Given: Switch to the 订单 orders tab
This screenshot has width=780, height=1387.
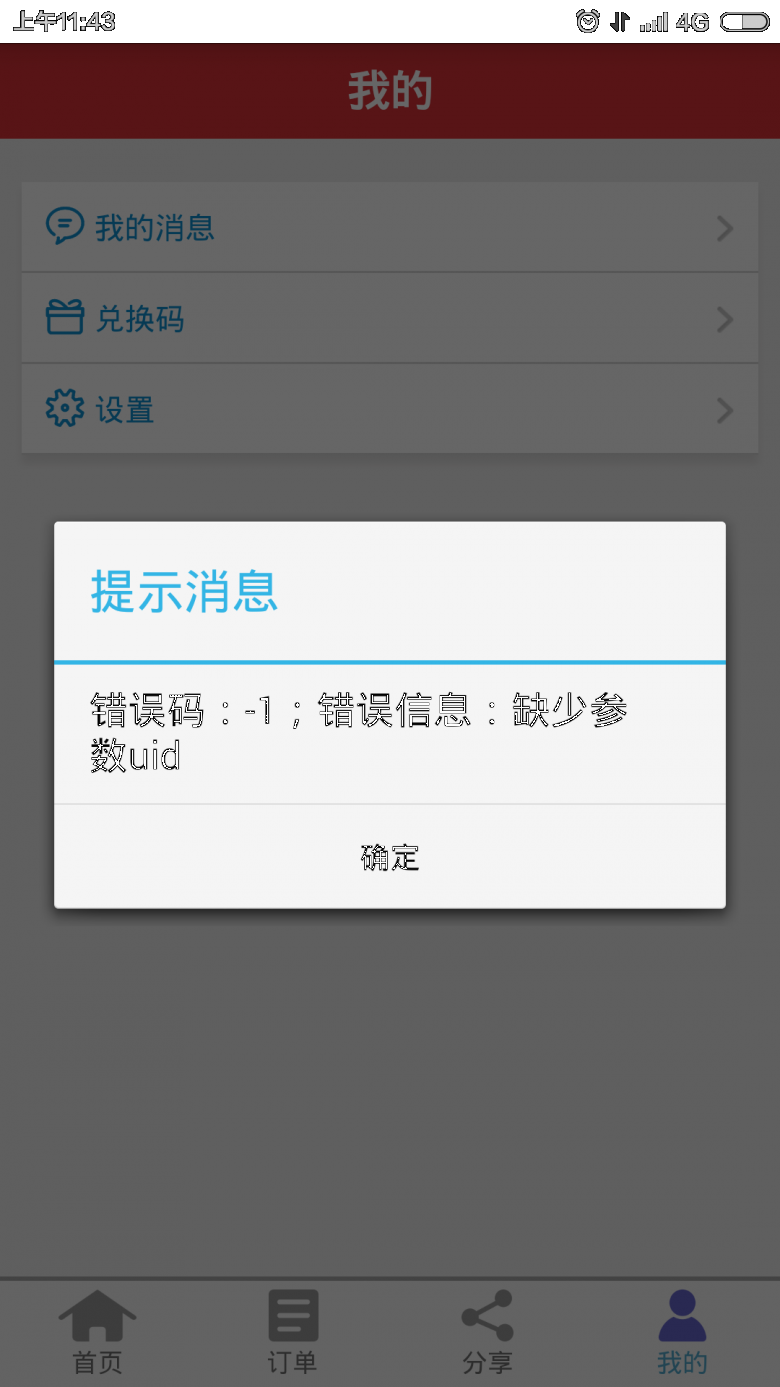Looking at the screenshot, I should (x=292, y=1332).
